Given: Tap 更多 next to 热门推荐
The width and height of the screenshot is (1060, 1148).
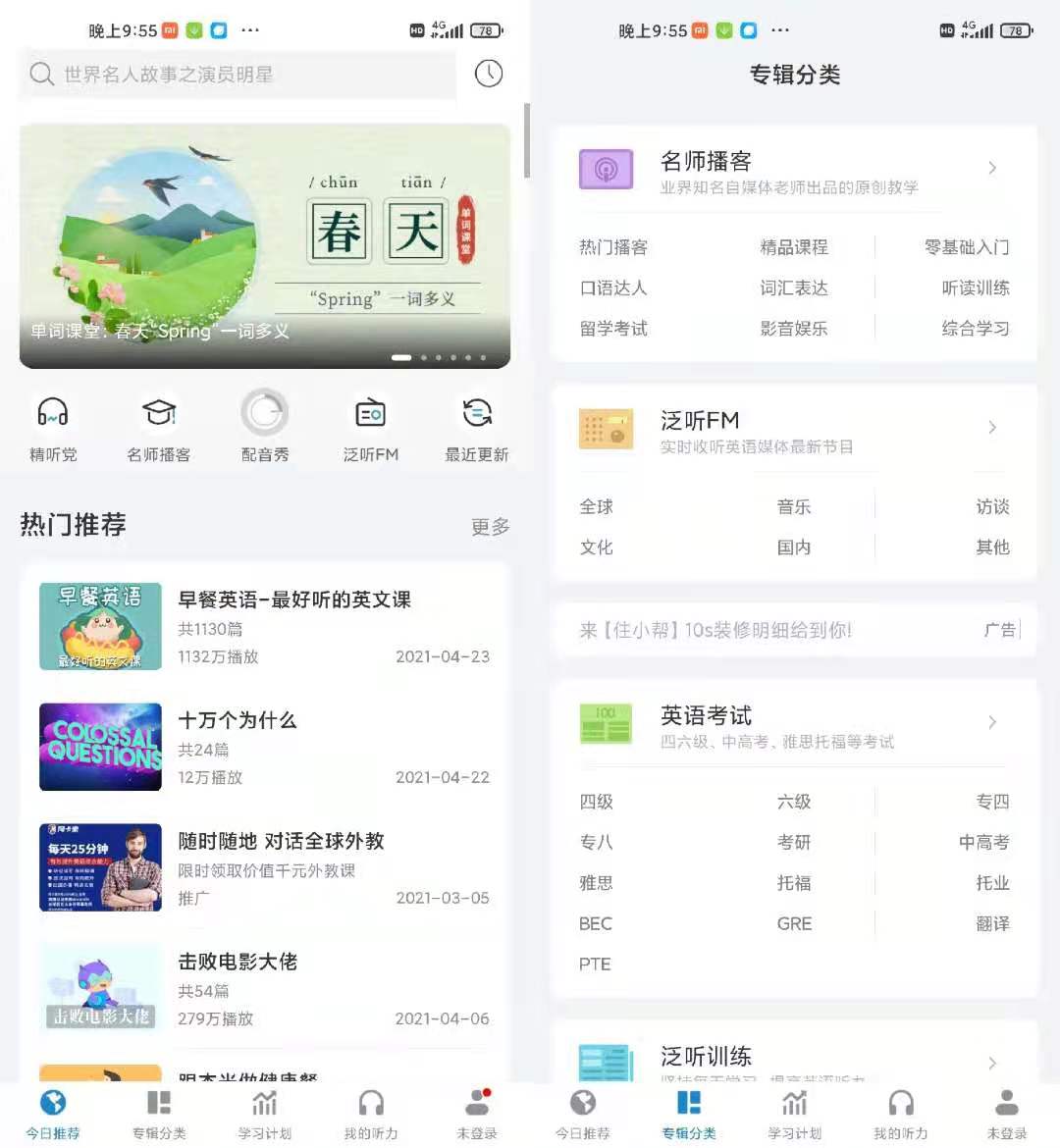Looking at the screenshot, I should pos(490,527).
